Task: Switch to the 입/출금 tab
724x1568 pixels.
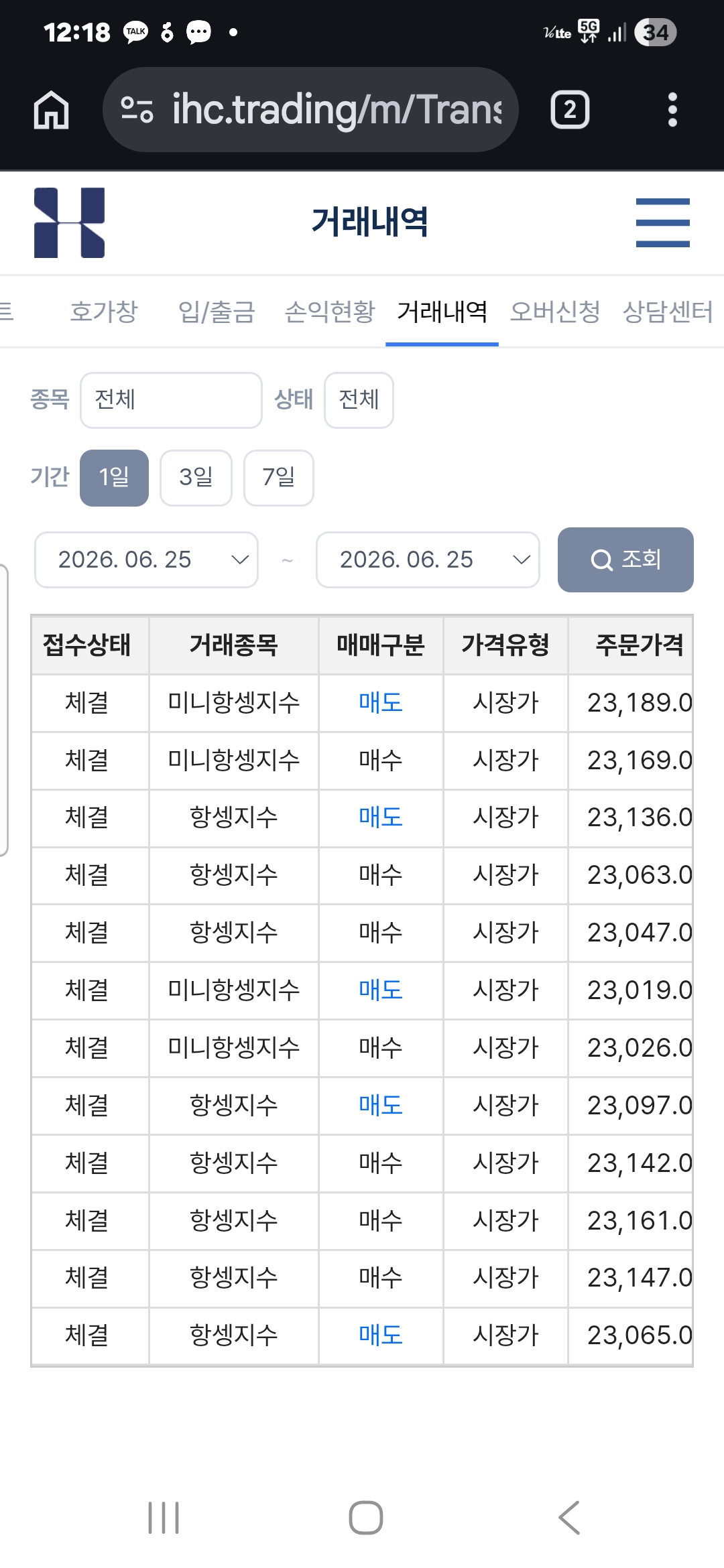Action: point(217,312)
